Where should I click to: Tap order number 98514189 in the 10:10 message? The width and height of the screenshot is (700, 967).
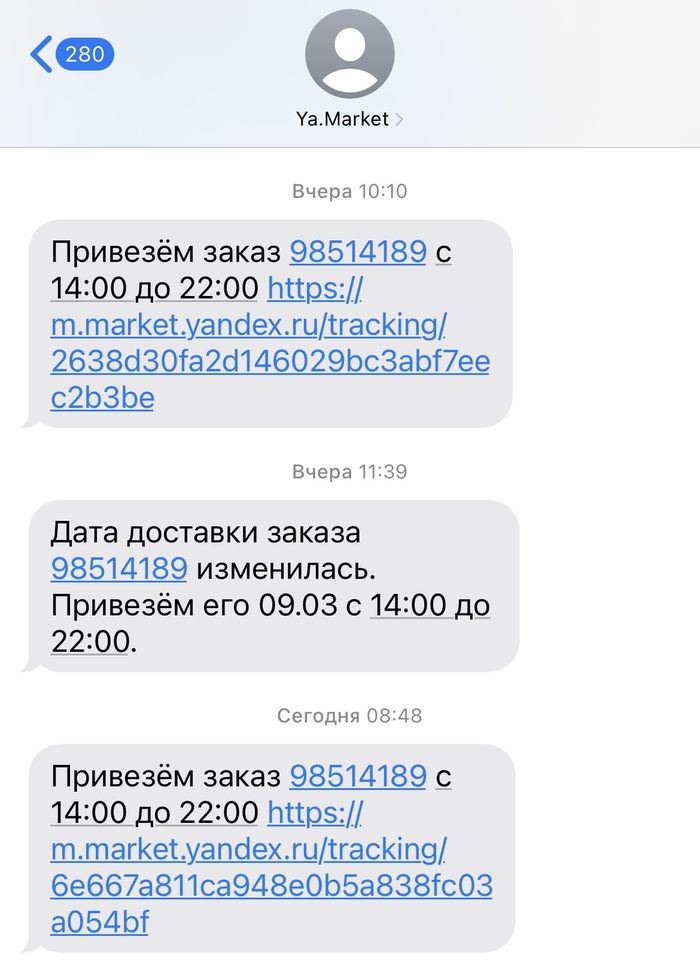point(357,252)
